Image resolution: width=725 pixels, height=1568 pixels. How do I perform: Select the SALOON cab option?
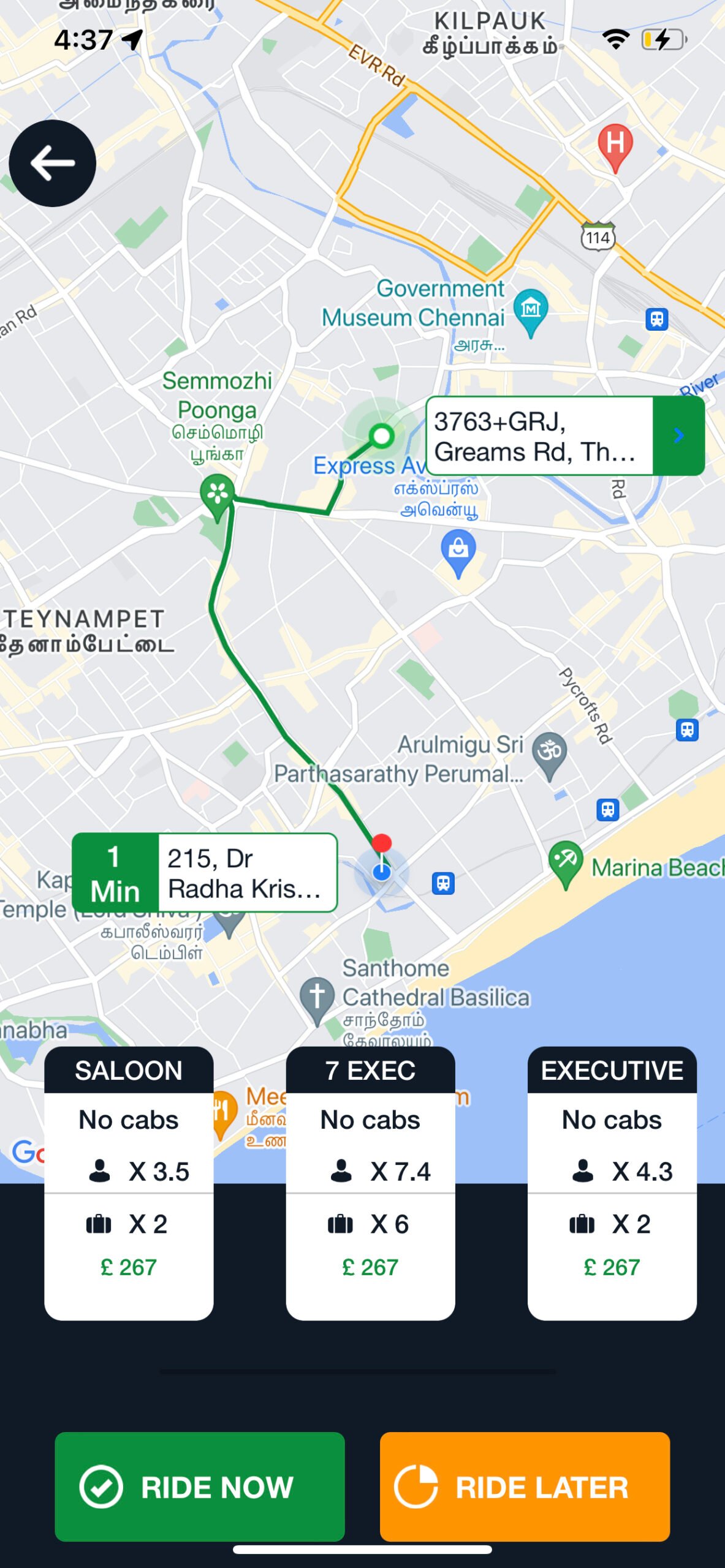click(129, 1182)
